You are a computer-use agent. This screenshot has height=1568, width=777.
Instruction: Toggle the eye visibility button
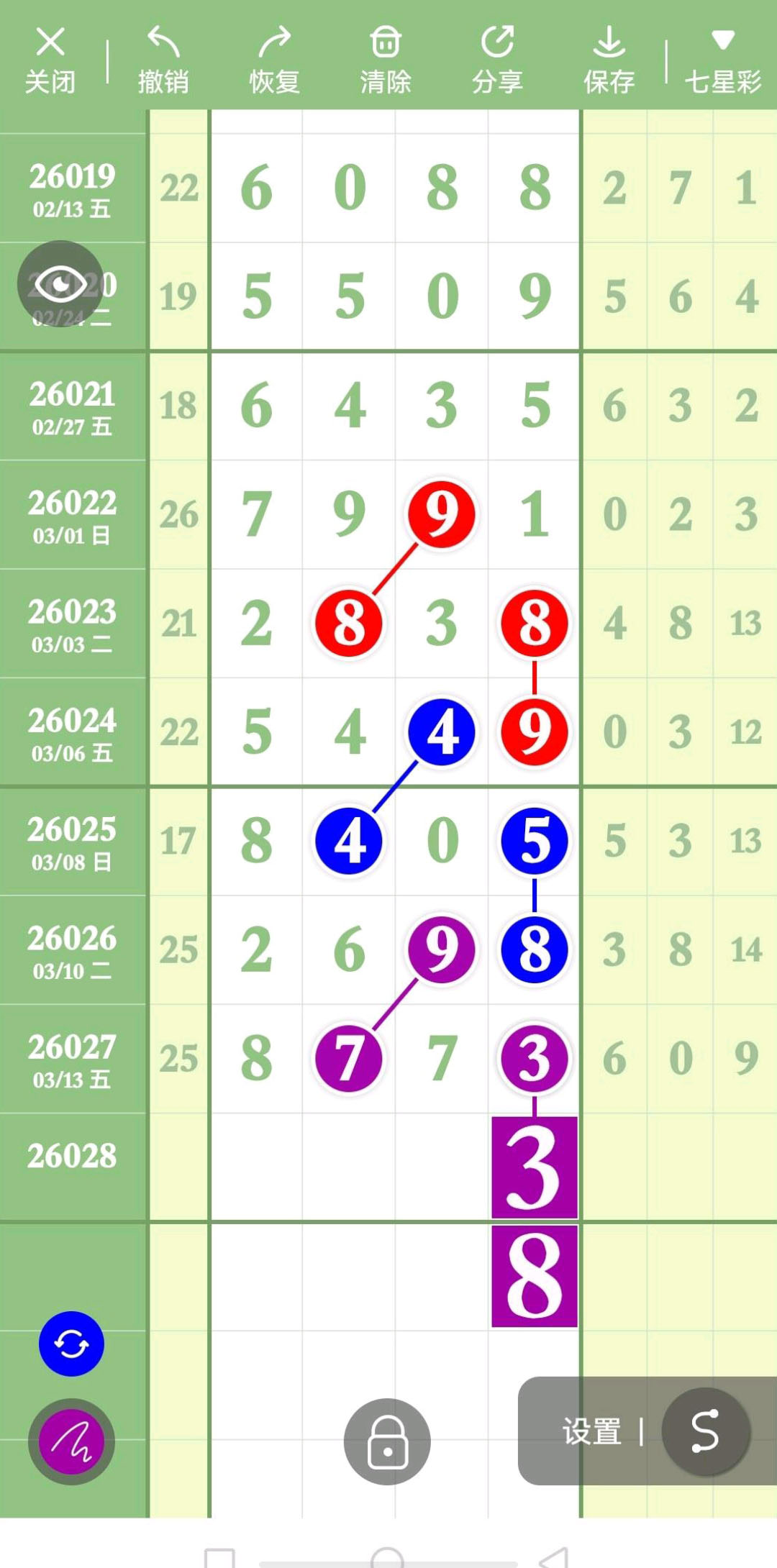[60, 285]
